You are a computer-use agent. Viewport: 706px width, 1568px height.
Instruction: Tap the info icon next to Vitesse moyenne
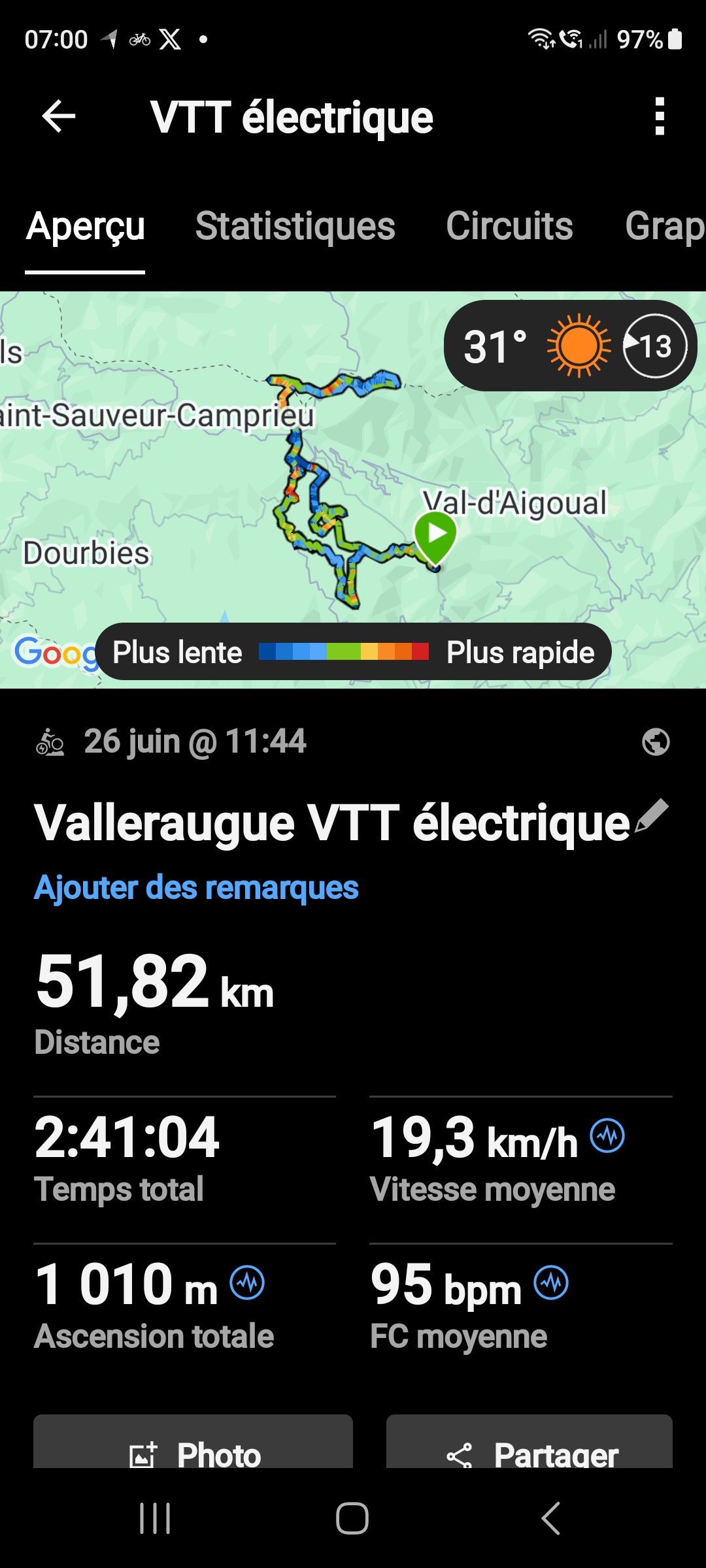pyautogui.click(x=607, y=1136)
